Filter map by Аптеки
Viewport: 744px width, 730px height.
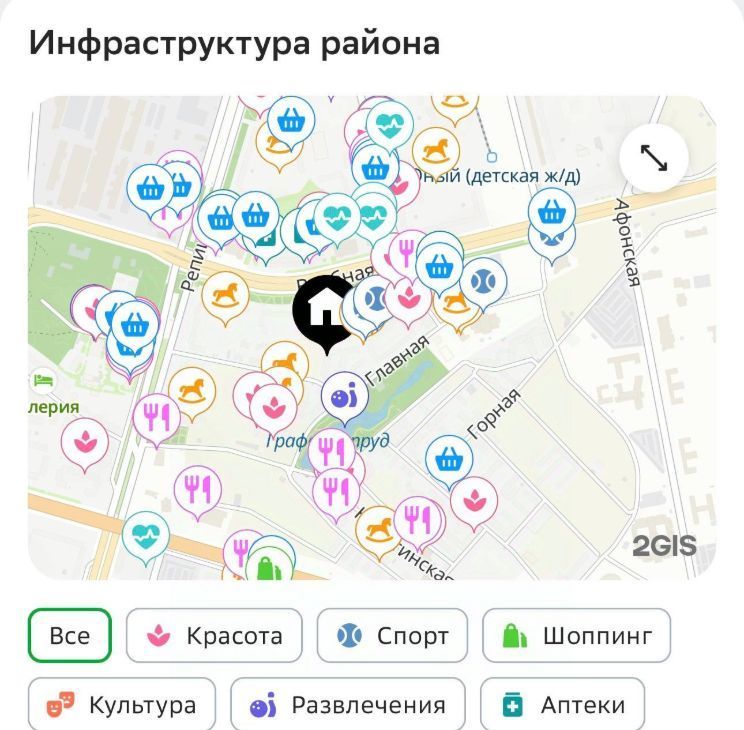[x=562, y=704]
